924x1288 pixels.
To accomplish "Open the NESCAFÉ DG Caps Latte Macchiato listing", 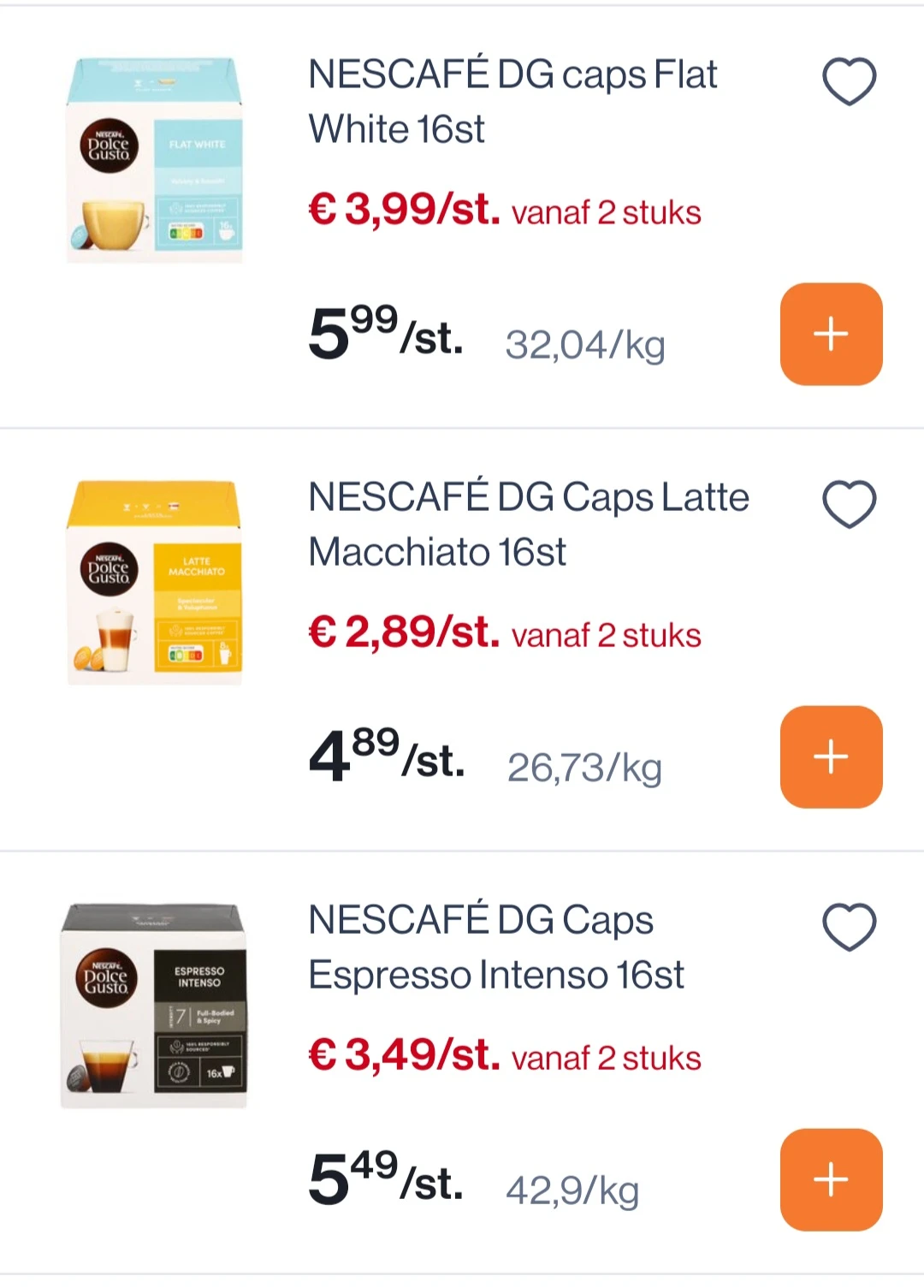I will (x=527, y=524).
